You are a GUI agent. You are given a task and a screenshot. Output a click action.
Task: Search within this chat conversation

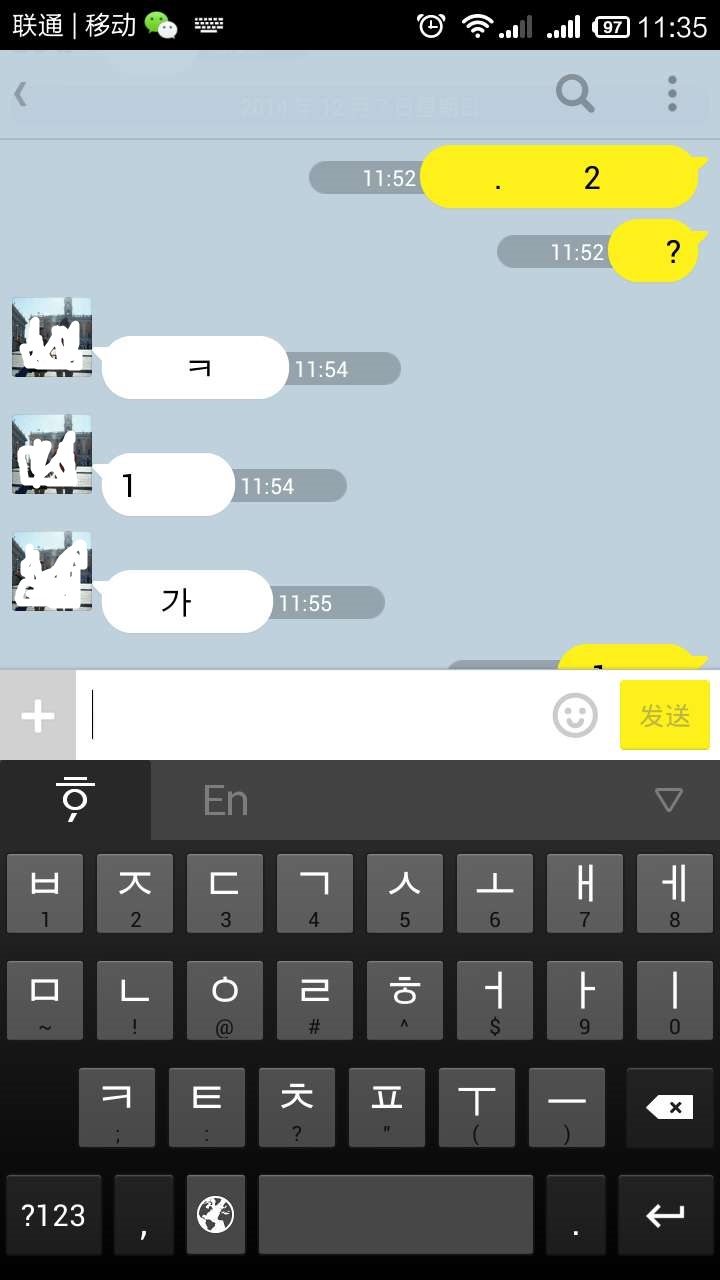[575, 94]
